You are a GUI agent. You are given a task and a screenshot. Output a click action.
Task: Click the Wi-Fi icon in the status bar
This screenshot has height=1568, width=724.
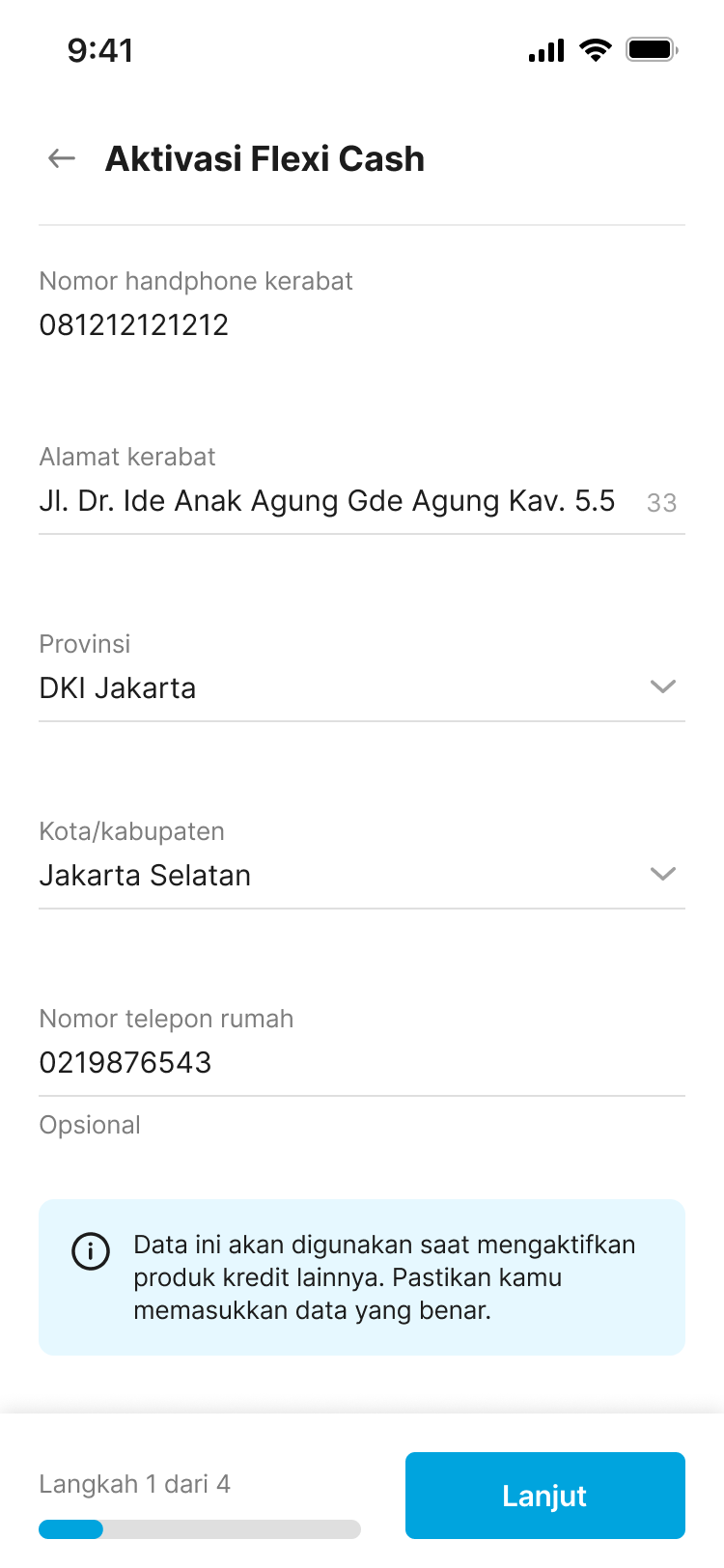596,50
